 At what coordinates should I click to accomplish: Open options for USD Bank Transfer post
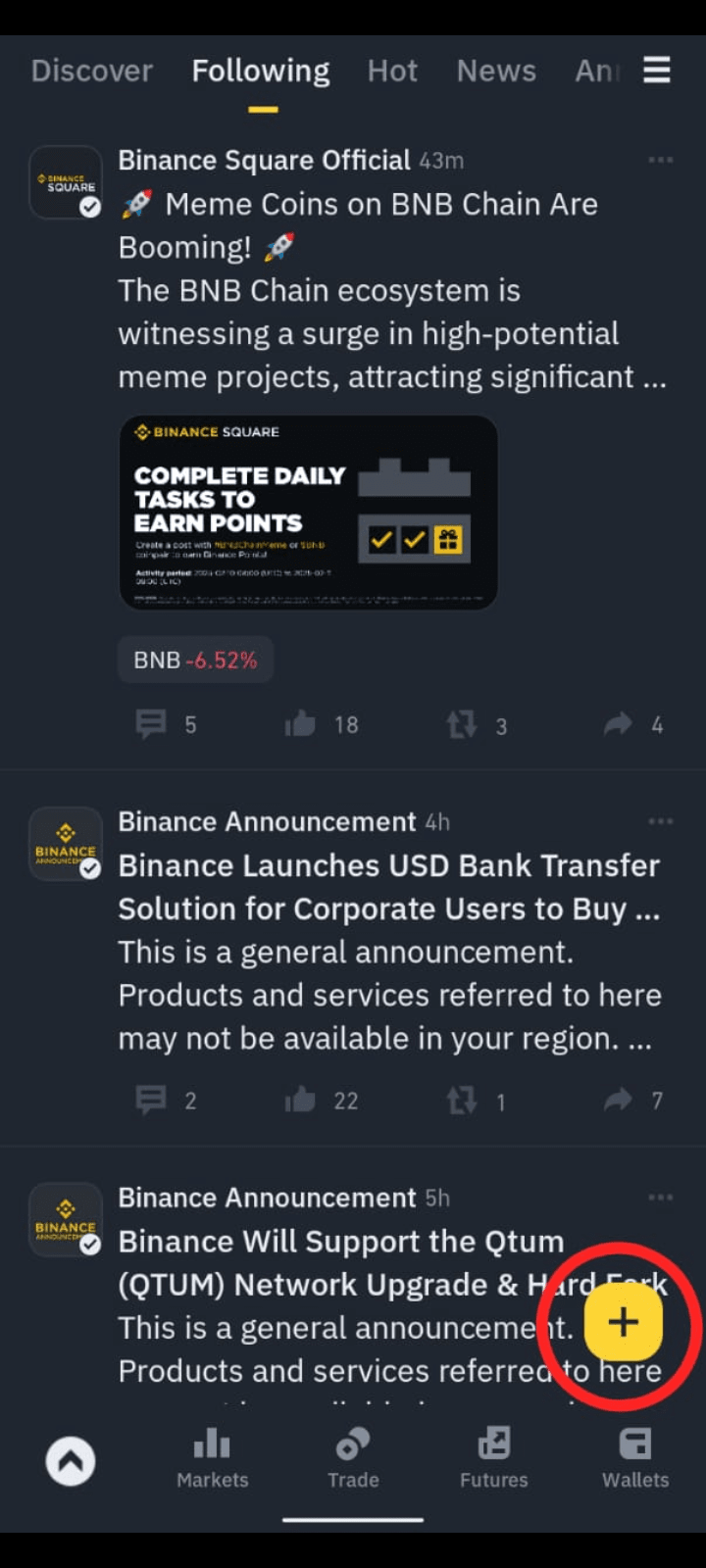[x=660, y=821]
